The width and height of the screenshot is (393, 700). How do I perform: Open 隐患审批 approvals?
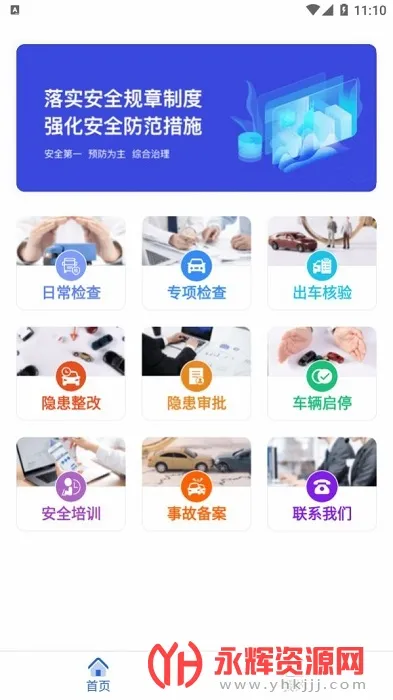pyautogui.click(x=196, y=373)
